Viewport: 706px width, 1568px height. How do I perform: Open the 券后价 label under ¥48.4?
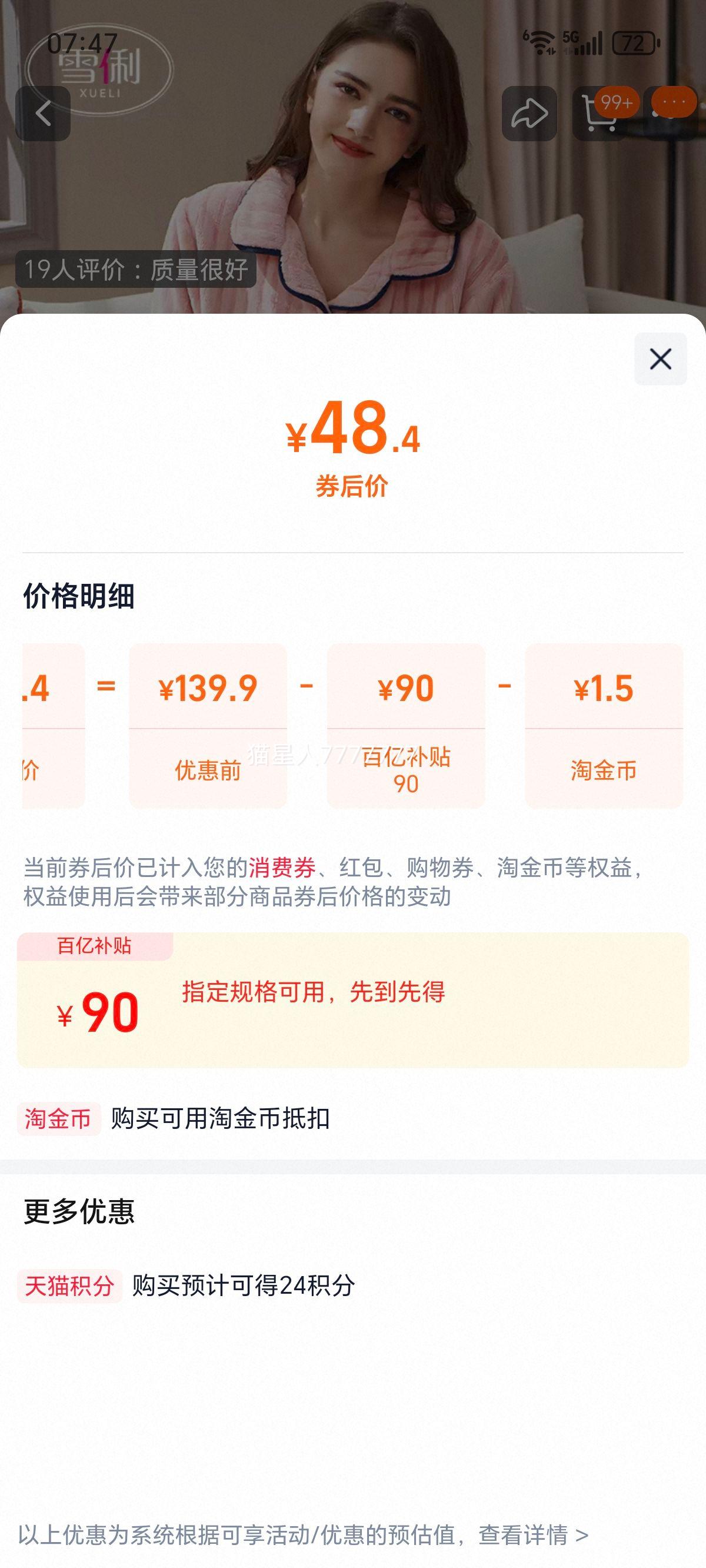click(353, 485)
